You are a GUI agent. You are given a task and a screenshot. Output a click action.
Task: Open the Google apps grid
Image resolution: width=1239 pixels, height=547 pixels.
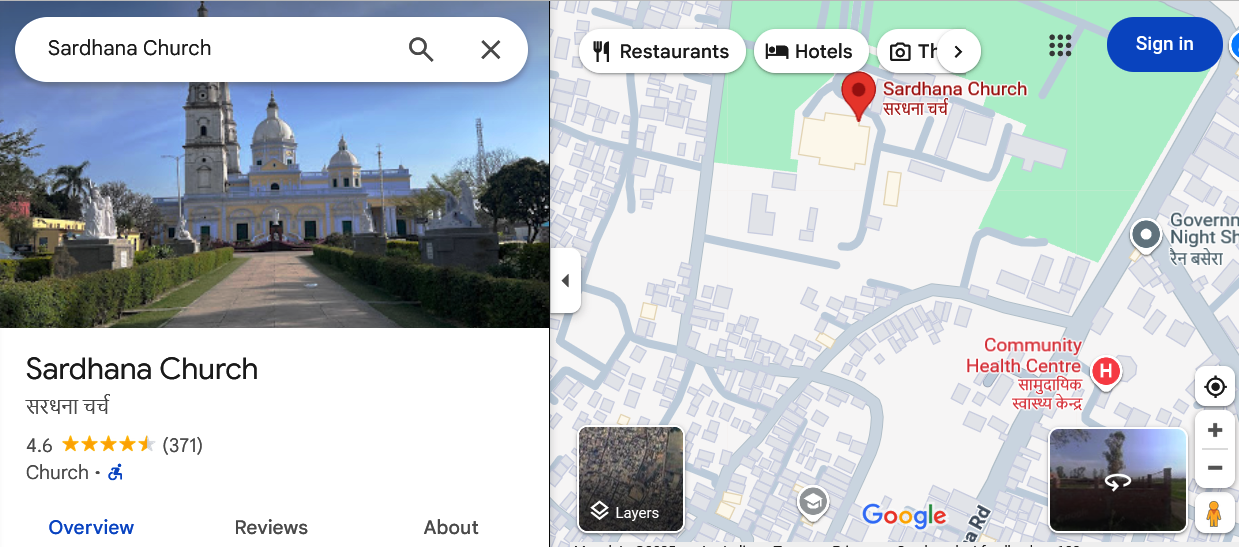[x=1060, y=45]
